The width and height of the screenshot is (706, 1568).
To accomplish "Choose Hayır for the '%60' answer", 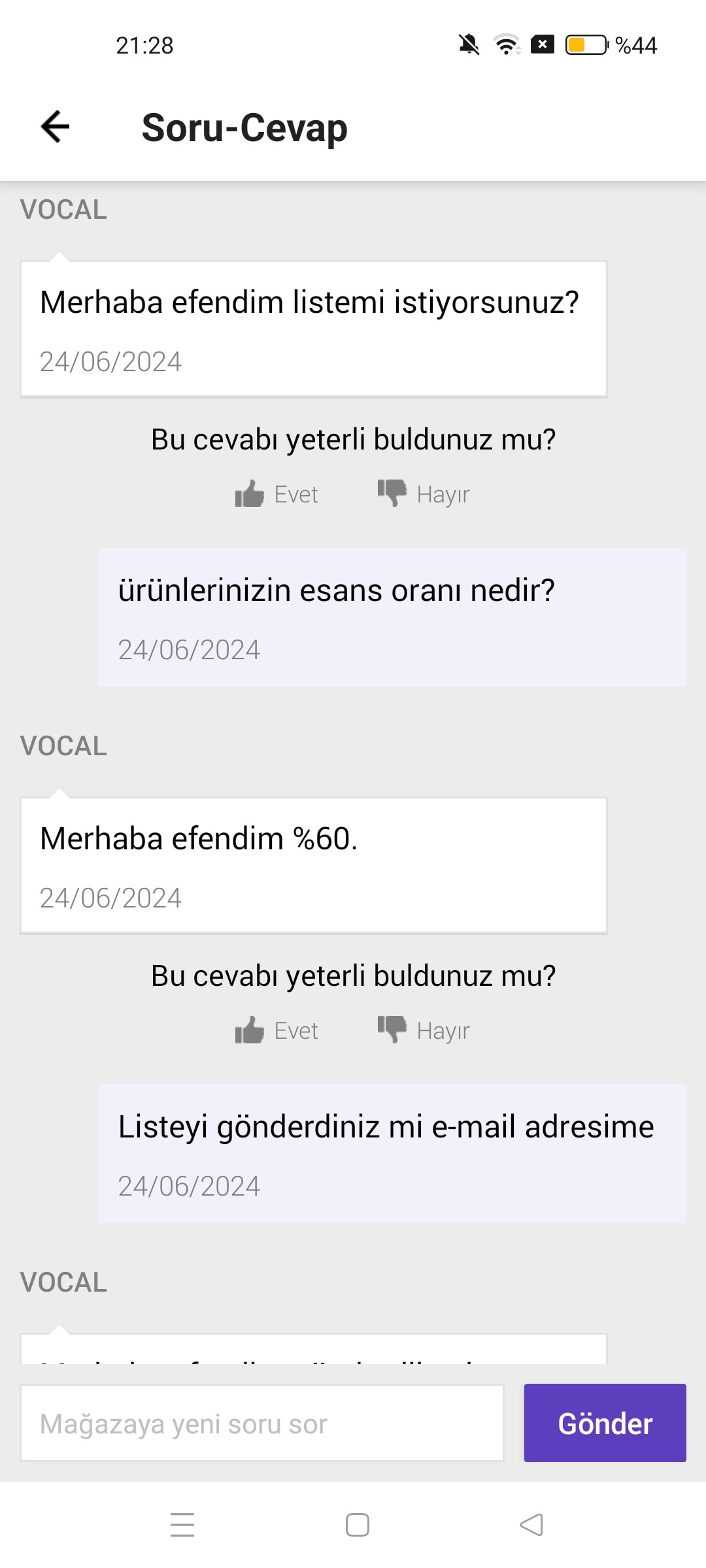I will (424, 1031).
